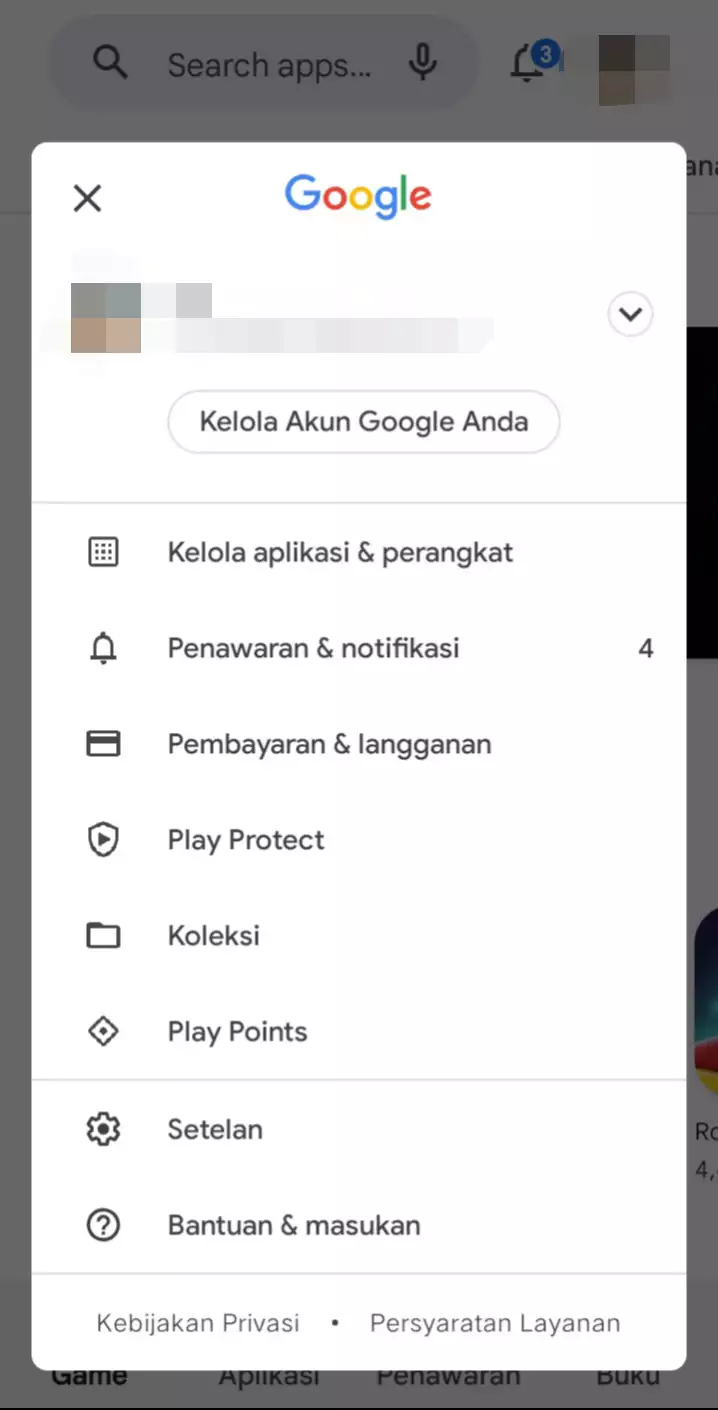Tap Kelola Akun Google Anda button
This screenshot has width=718, height=1410.
click(x=363, y=421)
